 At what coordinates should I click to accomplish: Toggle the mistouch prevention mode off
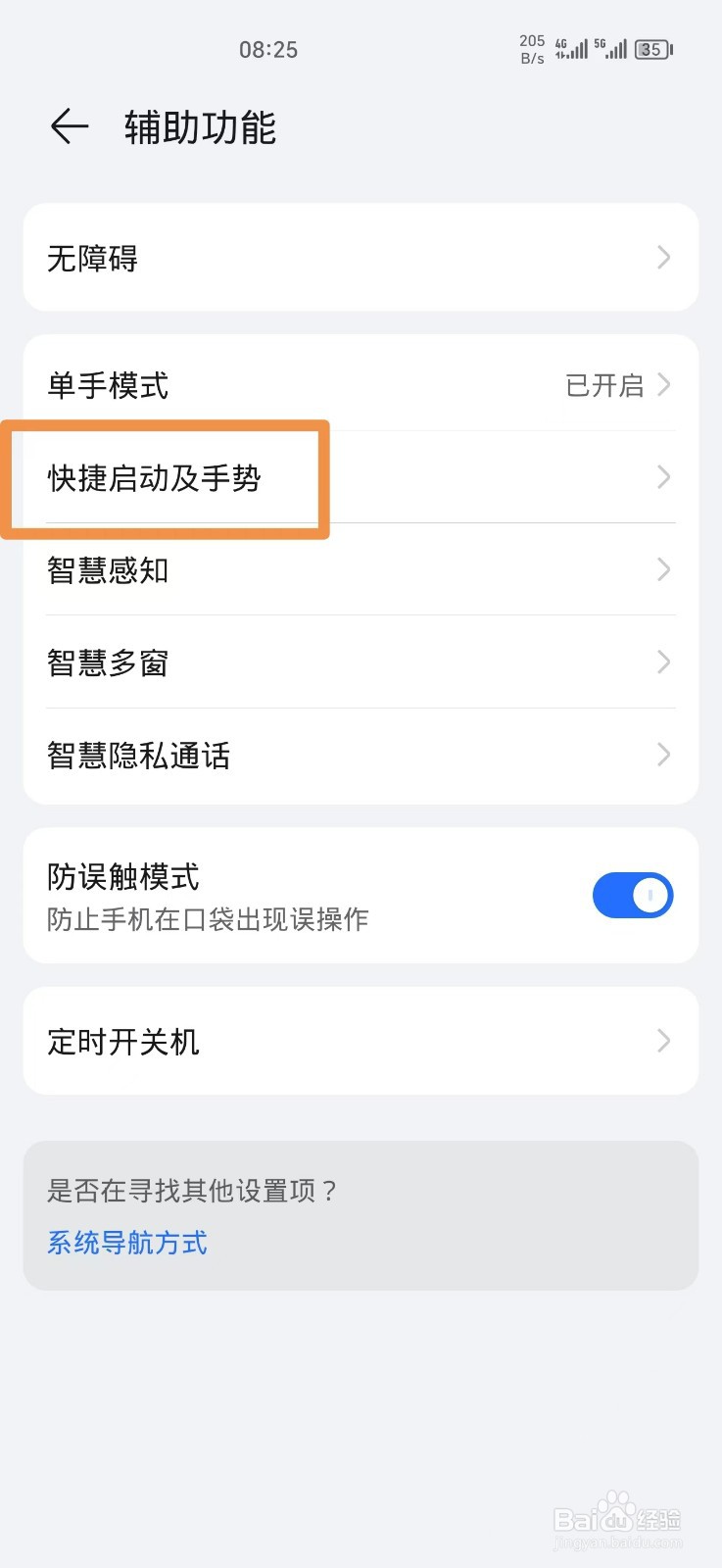[x=633, y=895]
